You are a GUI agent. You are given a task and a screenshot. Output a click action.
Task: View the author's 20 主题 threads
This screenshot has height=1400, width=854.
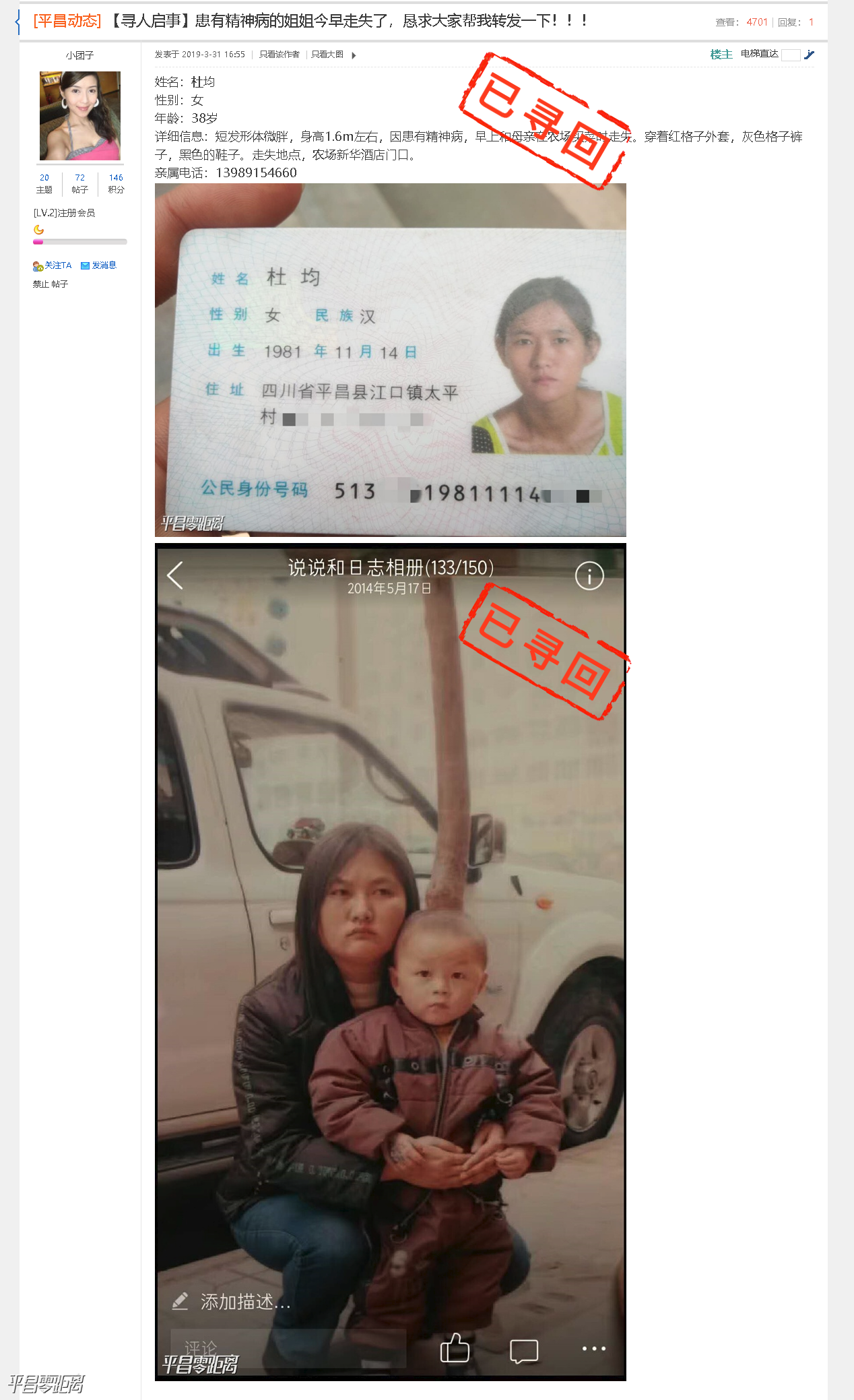(44, 183)
